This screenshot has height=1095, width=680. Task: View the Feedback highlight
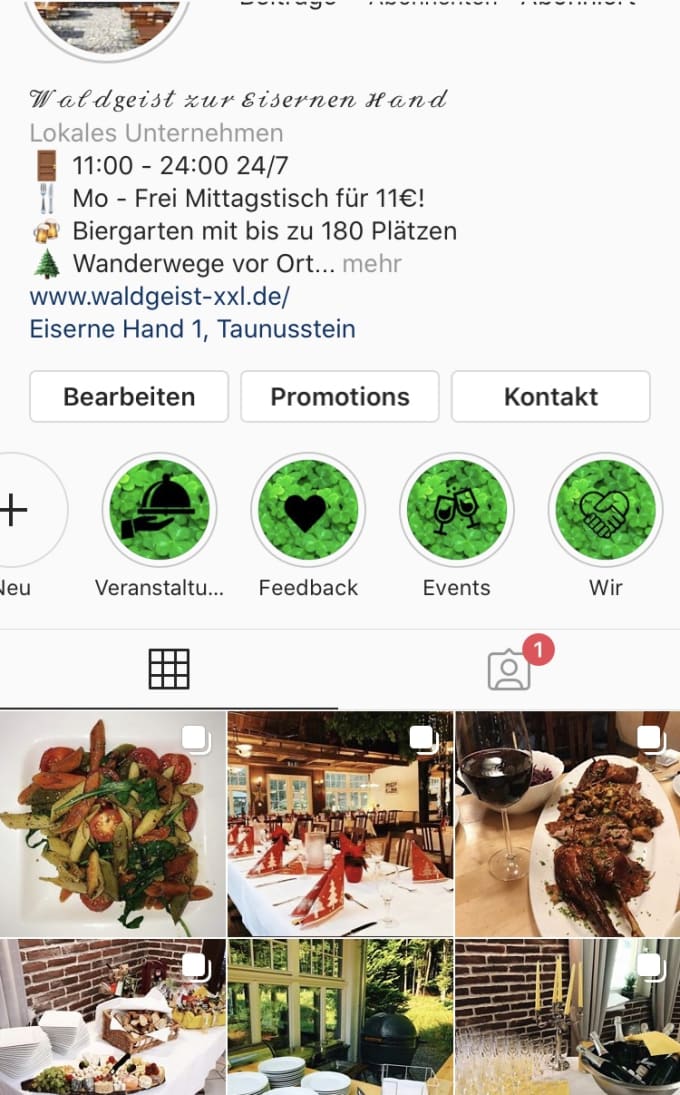point(308,510)
